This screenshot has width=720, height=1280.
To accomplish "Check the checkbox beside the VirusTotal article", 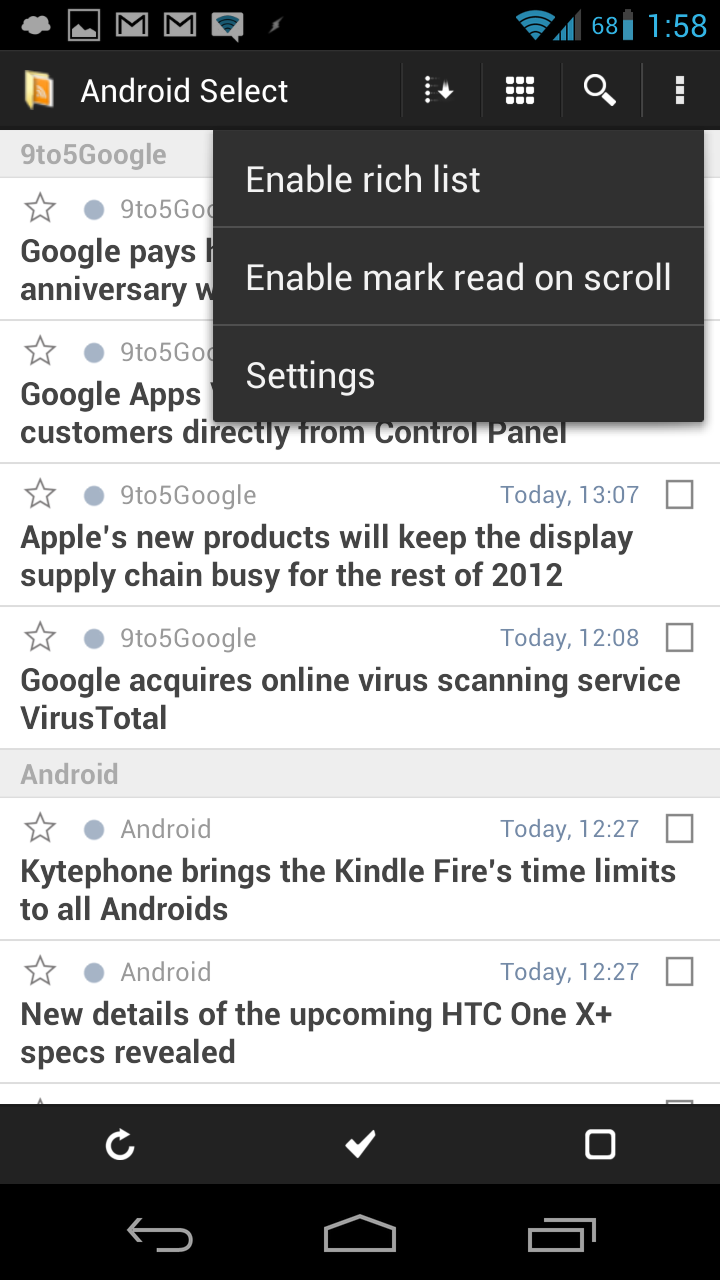I will tap(679, 637).
